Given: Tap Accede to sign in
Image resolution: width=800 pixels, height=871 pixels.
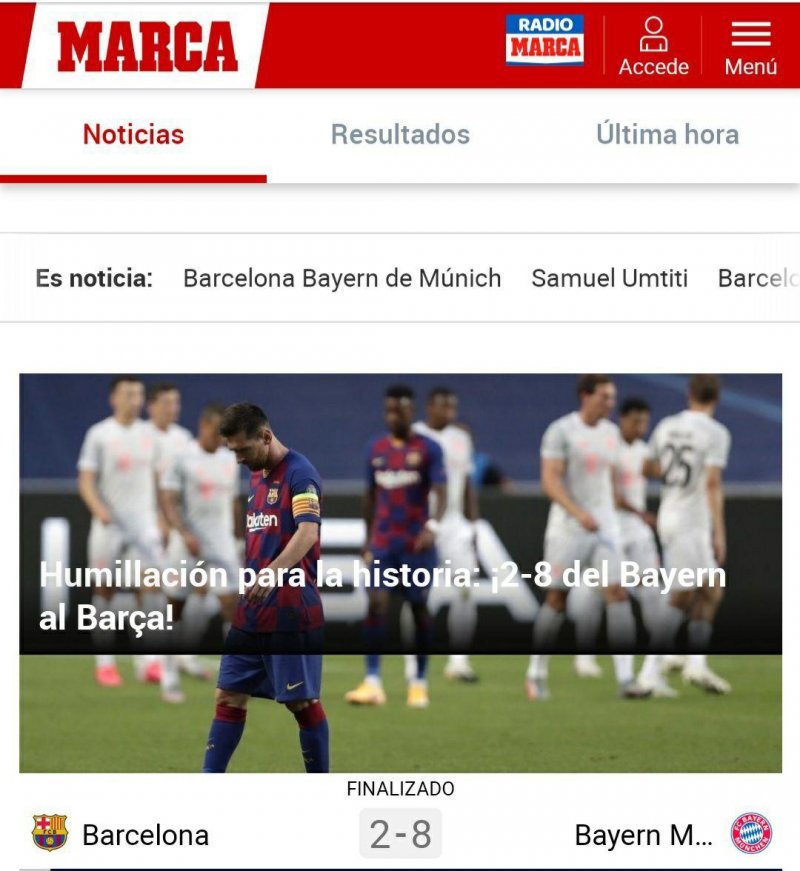Looking at the screenshot, I should click(654, 46).
